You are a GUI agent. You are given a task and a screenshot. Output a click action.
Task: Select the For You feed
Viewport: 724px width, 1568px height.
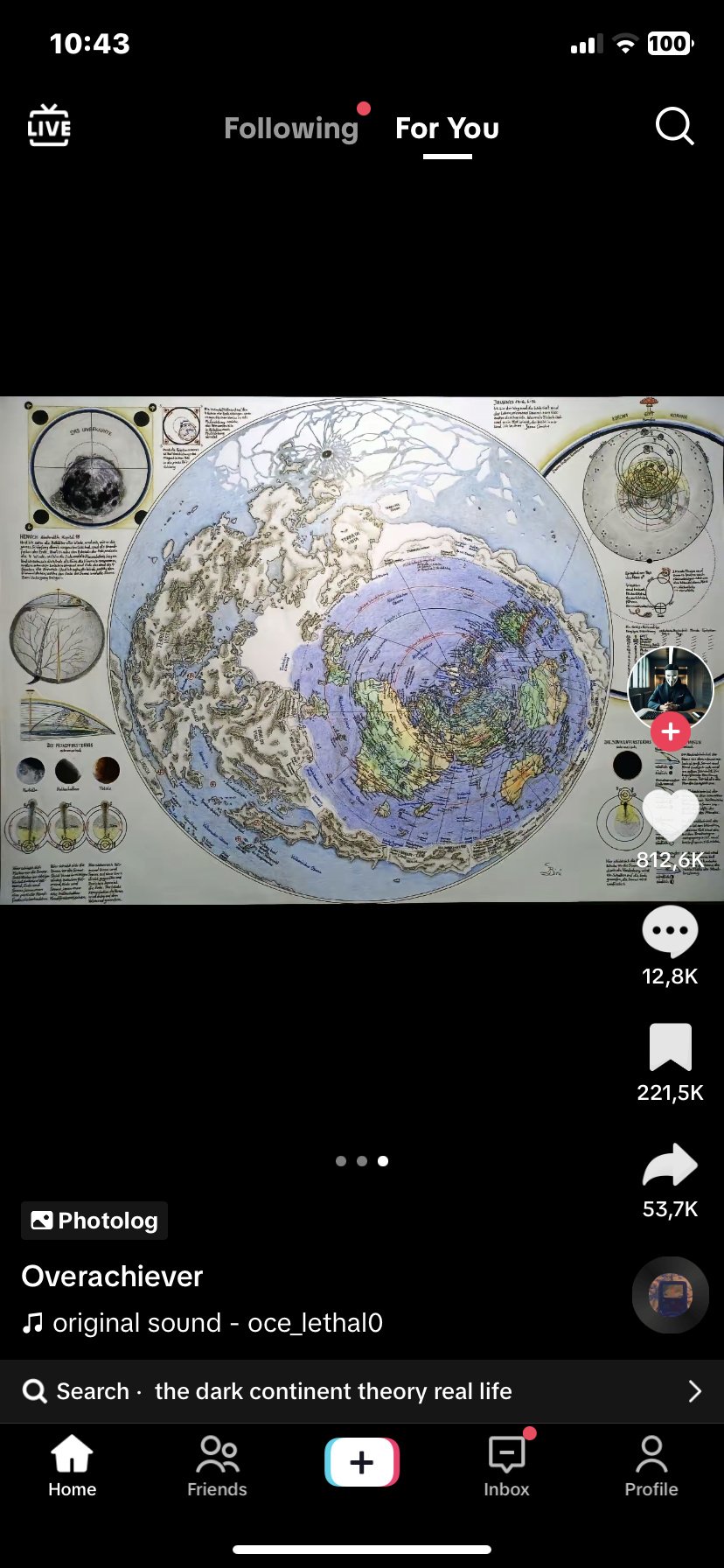click(447, 129)
